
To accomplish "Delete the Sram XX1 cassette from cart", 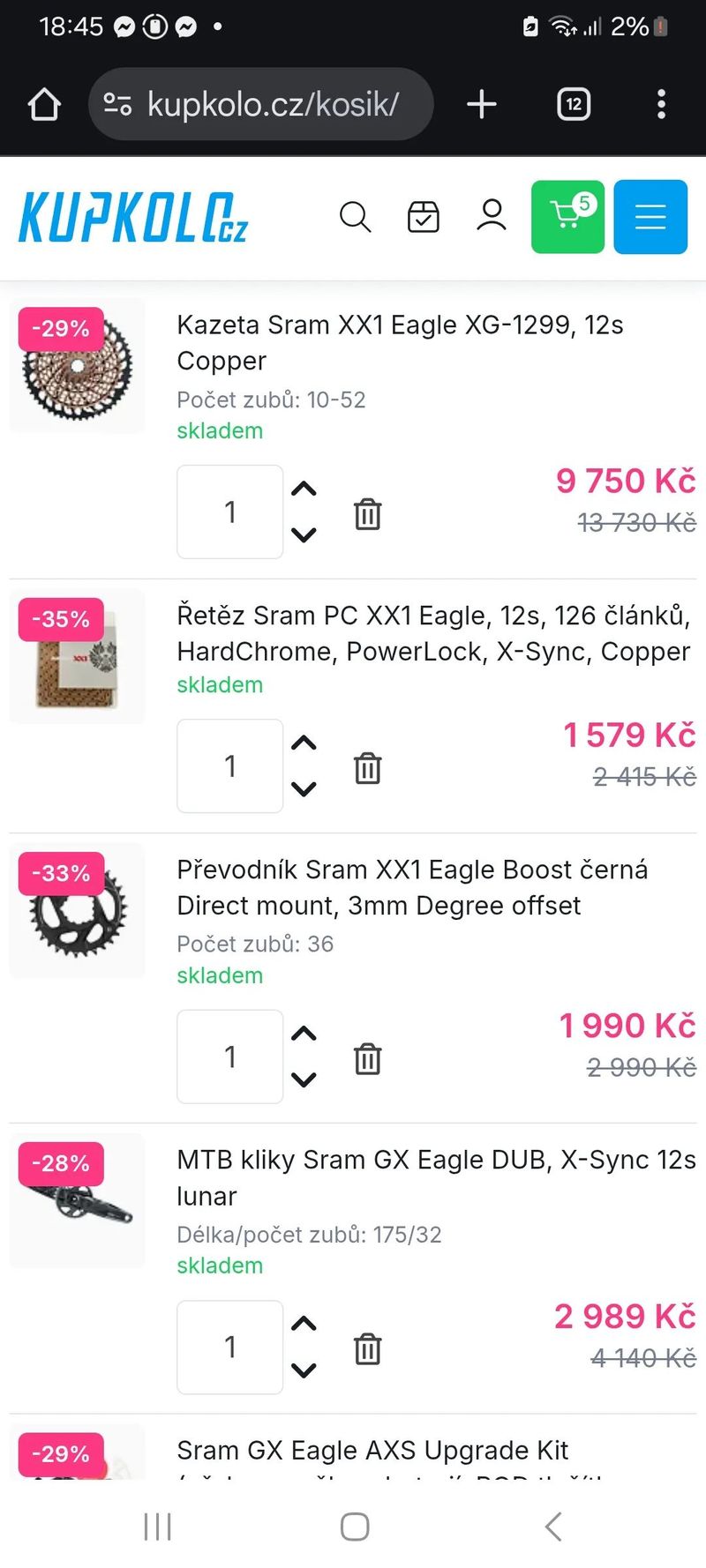I will tap(367, 513).
